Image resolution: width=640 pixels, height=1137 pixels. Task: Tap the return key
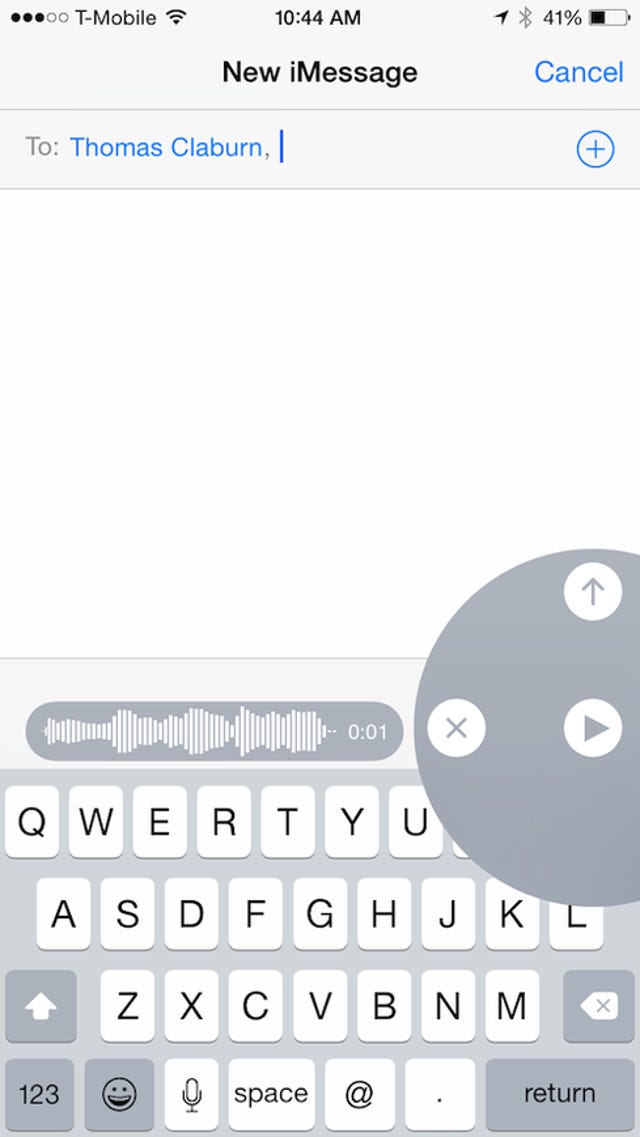[x=559, y=1094]
